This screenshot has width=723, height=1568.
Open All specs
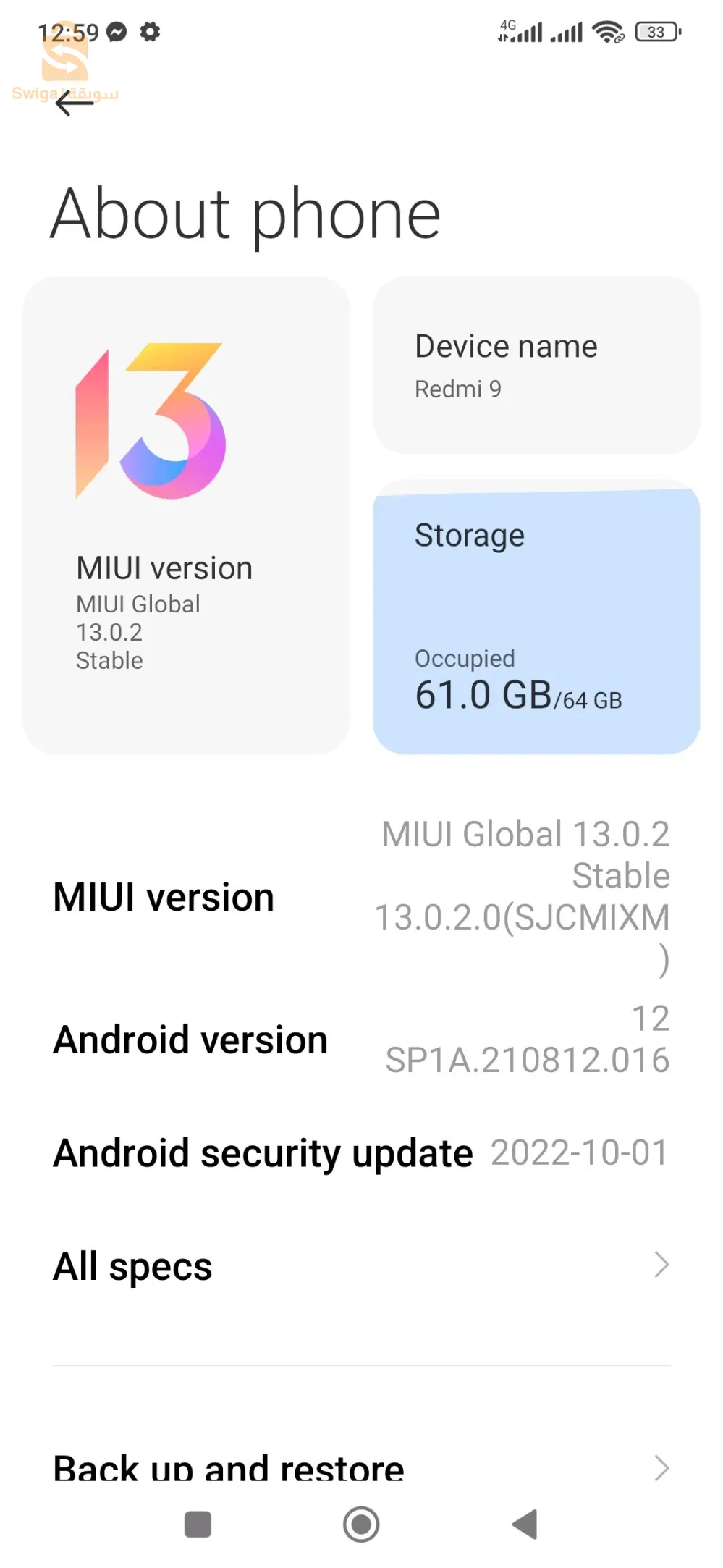[361, 1265]
